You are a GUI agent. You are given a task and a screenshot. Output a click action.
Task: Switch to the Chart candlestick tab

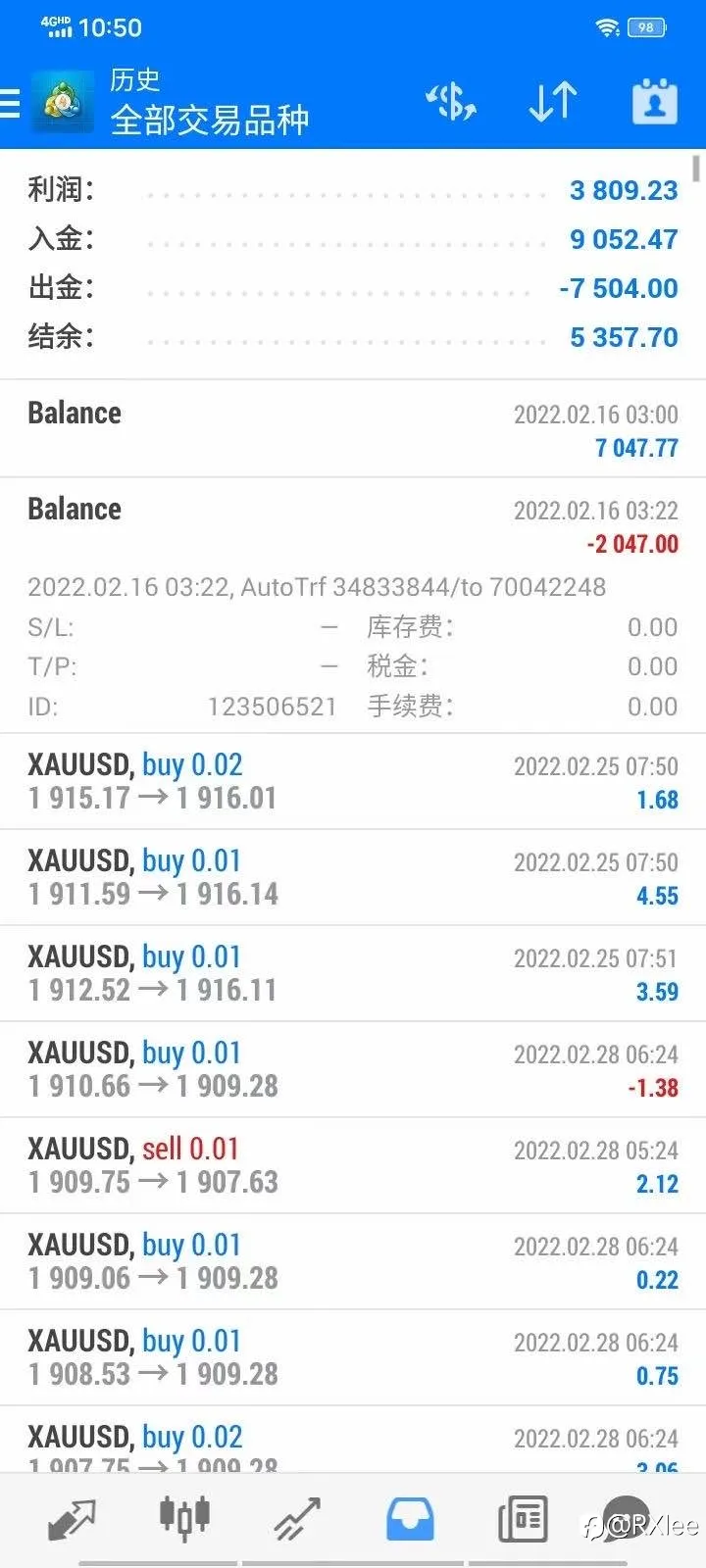click(x=184, y=1517)
